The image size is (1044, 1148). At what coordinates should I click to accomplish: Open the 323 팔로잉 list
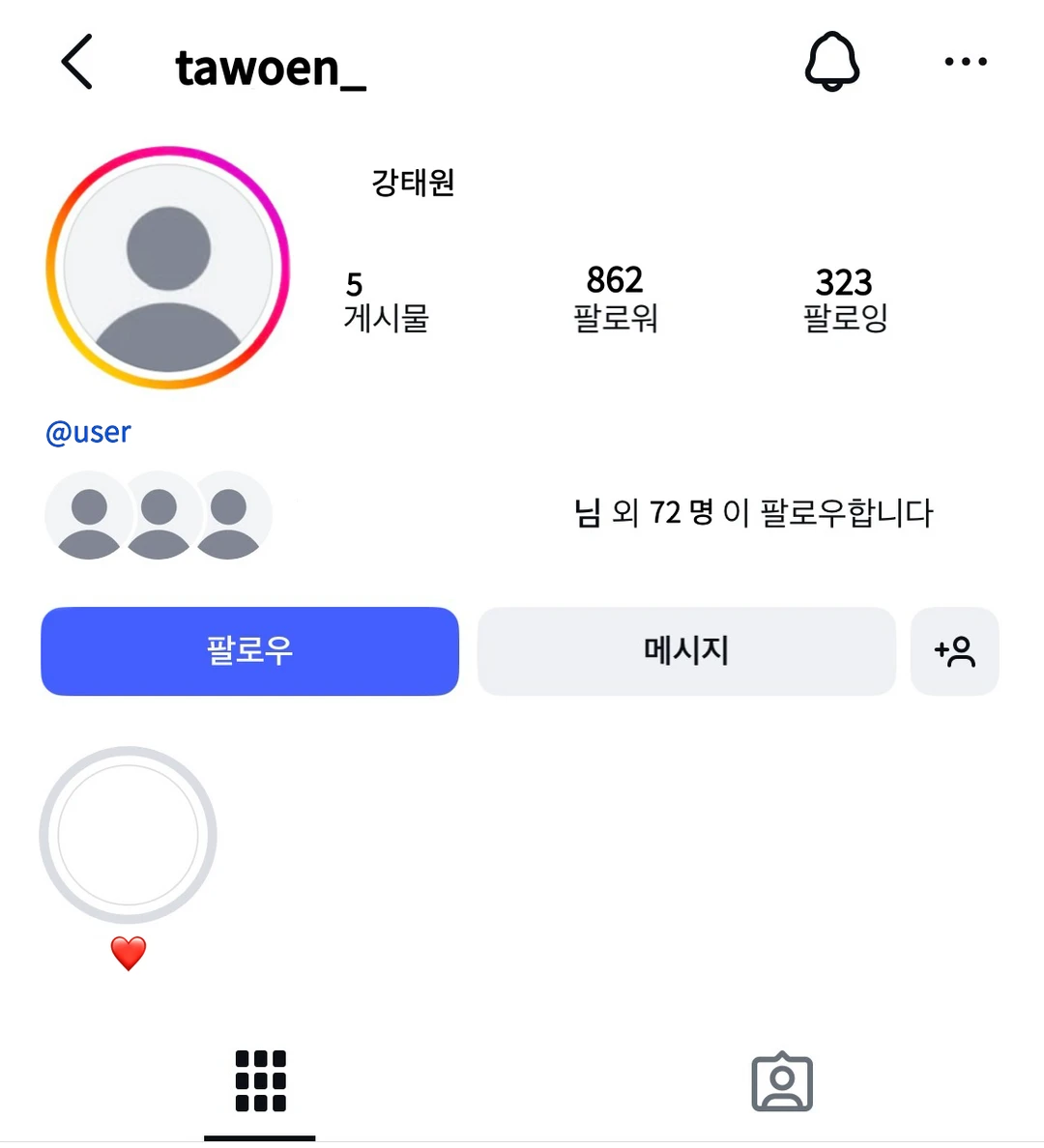click(x=844, y=299)
